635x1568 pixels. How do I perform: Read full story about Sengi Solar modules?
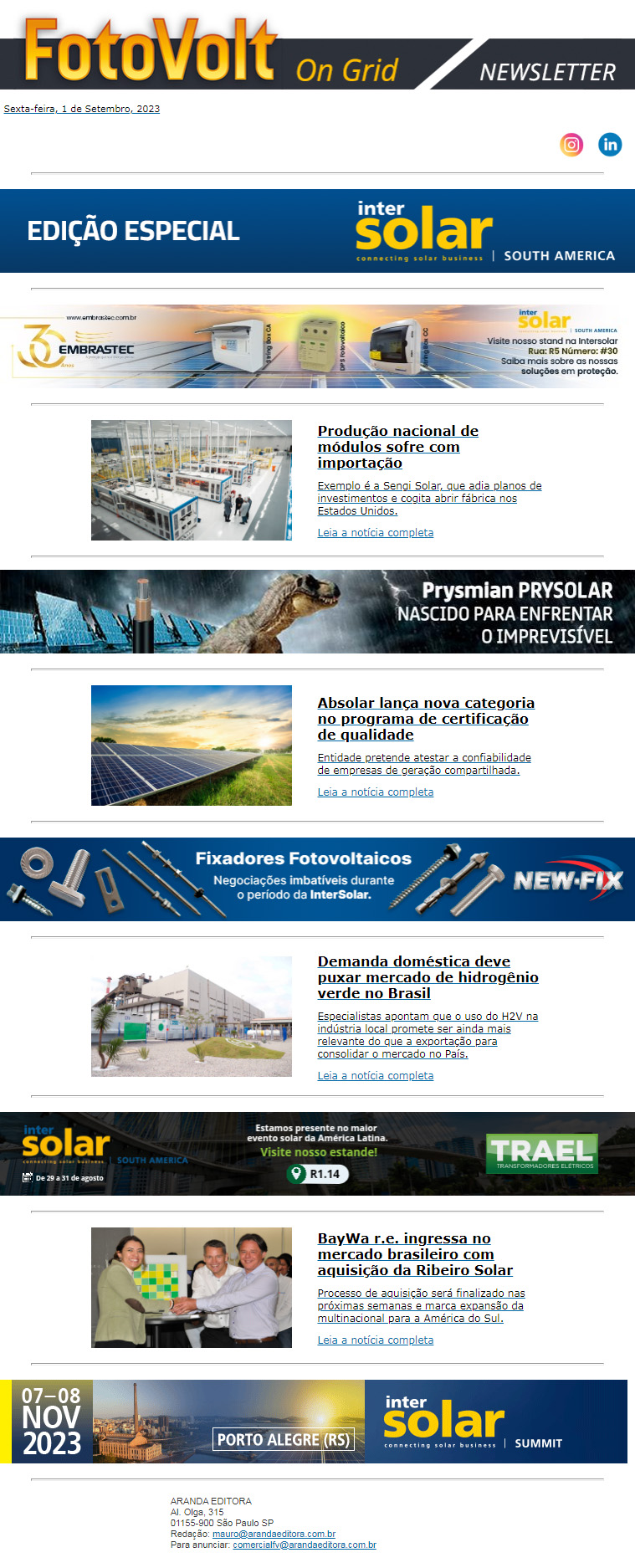[x=375, y=533]
